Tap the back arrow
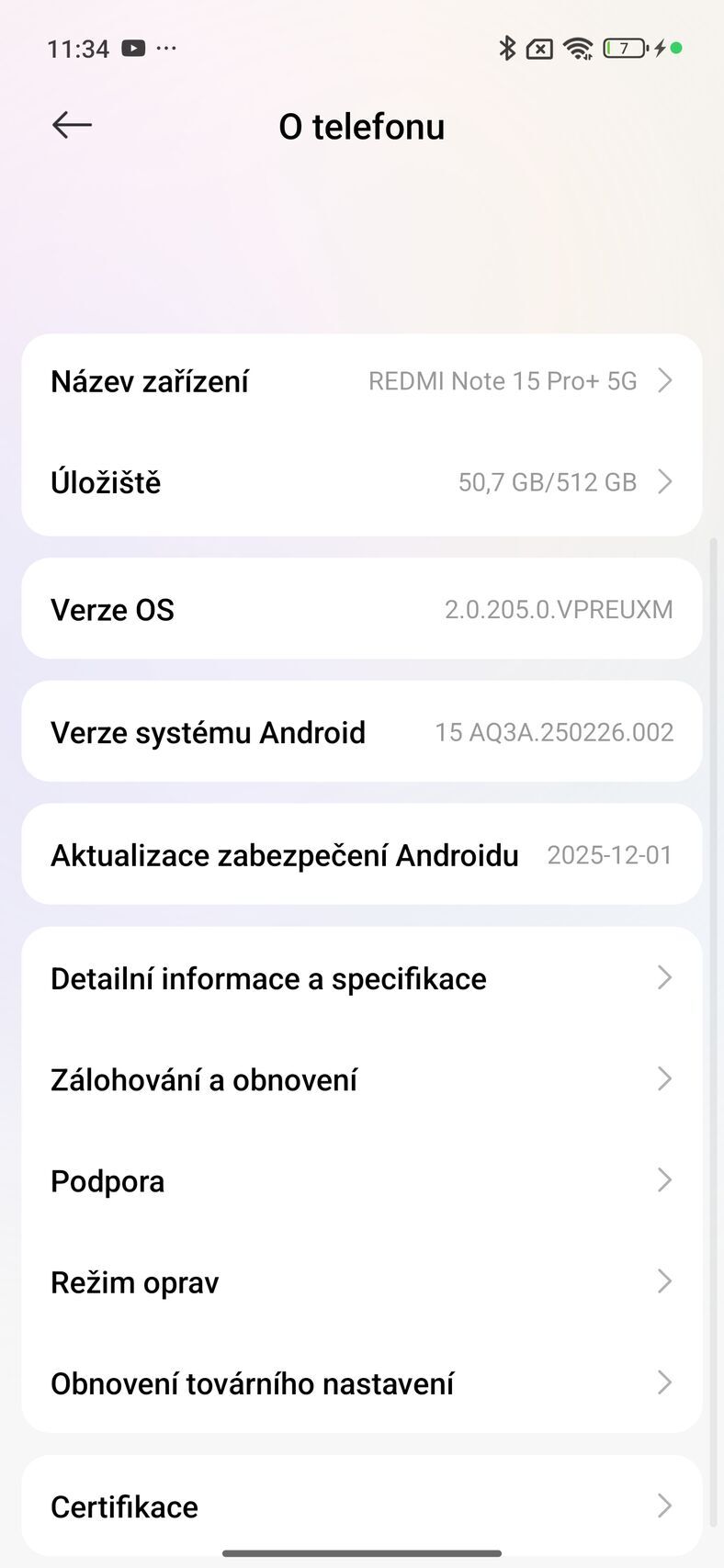724x1568 pixels. (72, 125)
